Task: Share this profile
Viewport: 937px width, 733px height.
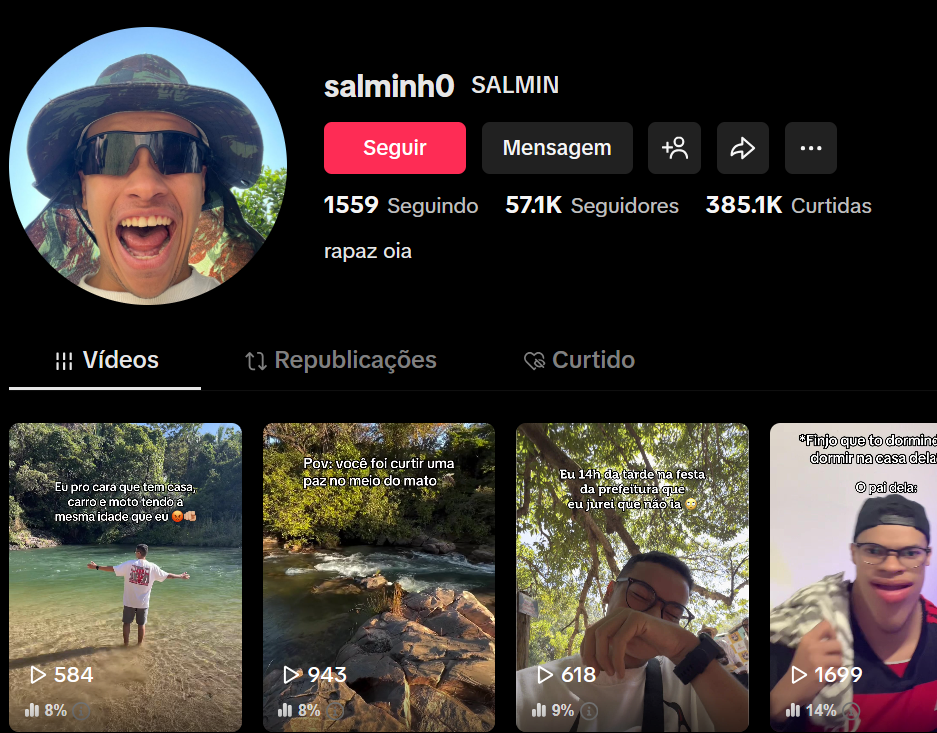Action: click(742, 148)
